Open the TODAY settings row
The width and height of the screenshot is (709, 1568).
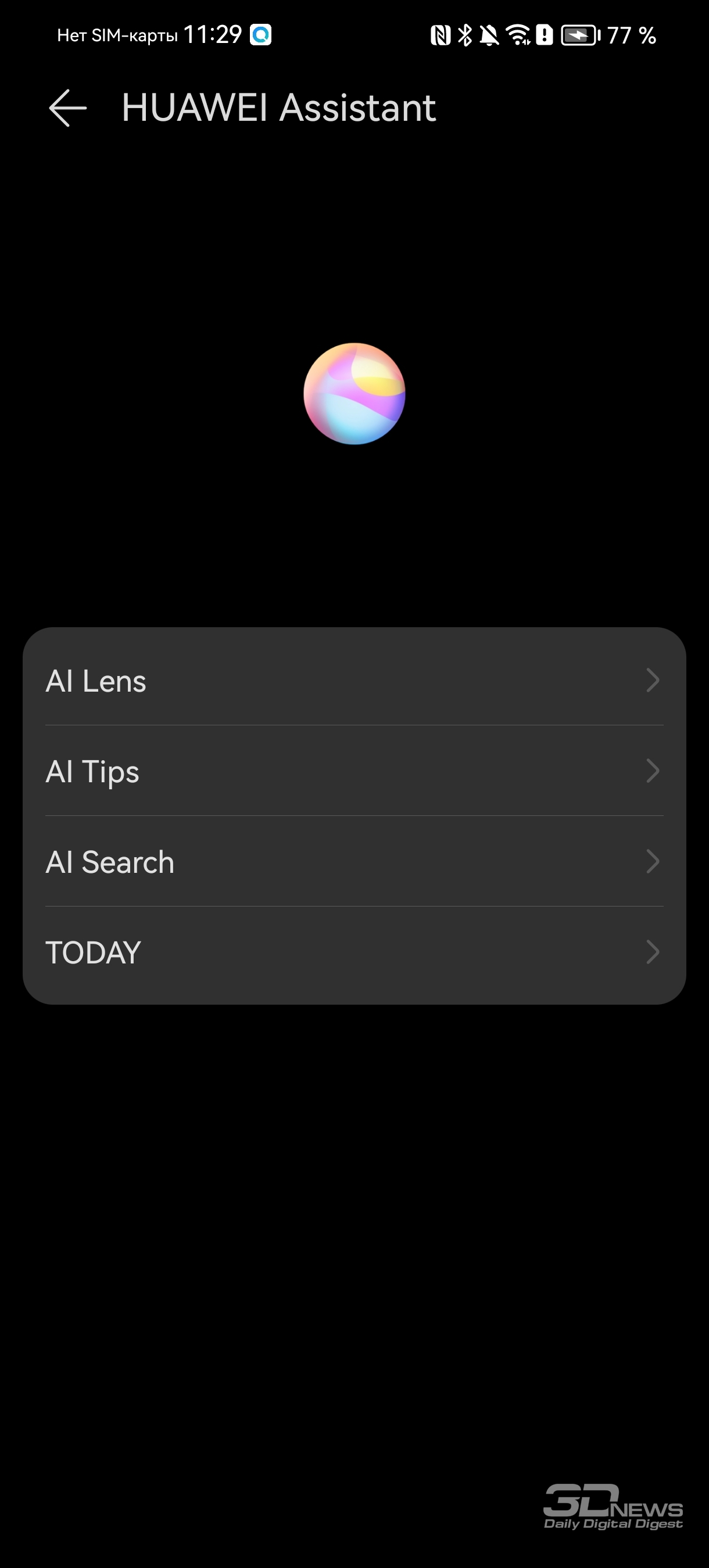354,952
